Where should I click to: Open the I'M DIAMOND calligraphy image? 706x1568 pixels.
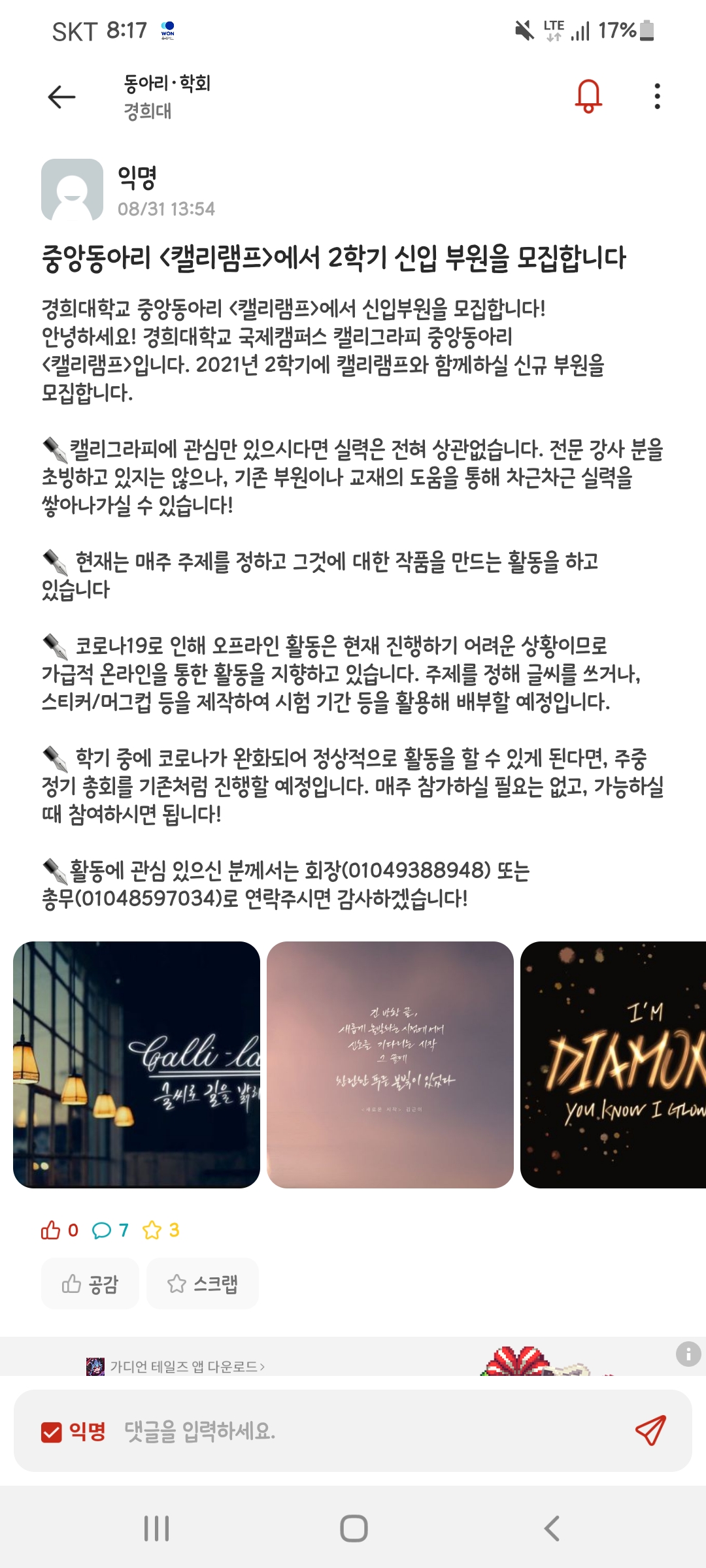613,1064
